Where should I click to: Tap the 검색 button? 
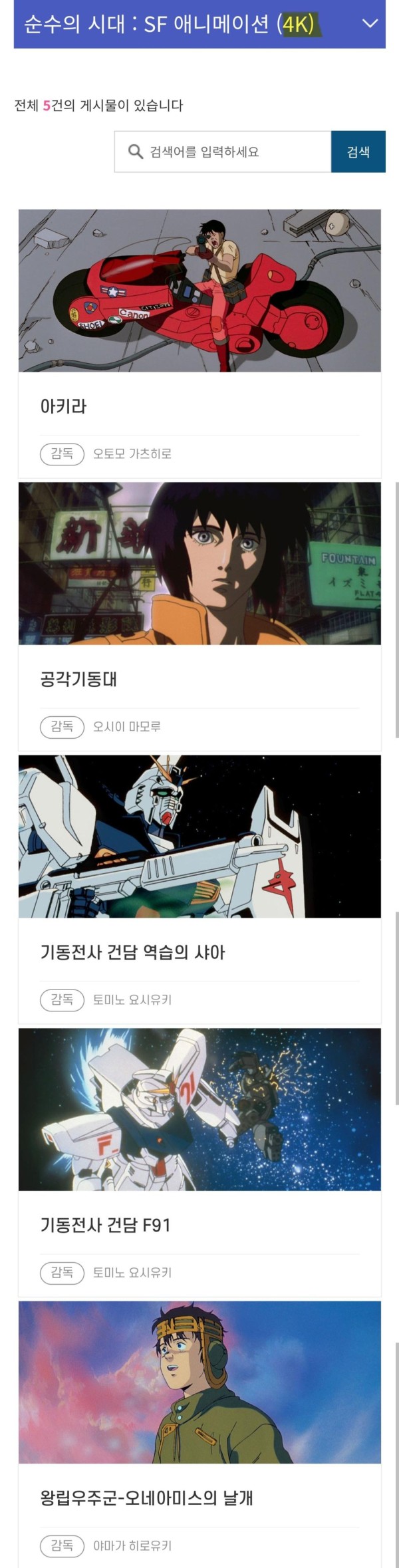point(358,152)
